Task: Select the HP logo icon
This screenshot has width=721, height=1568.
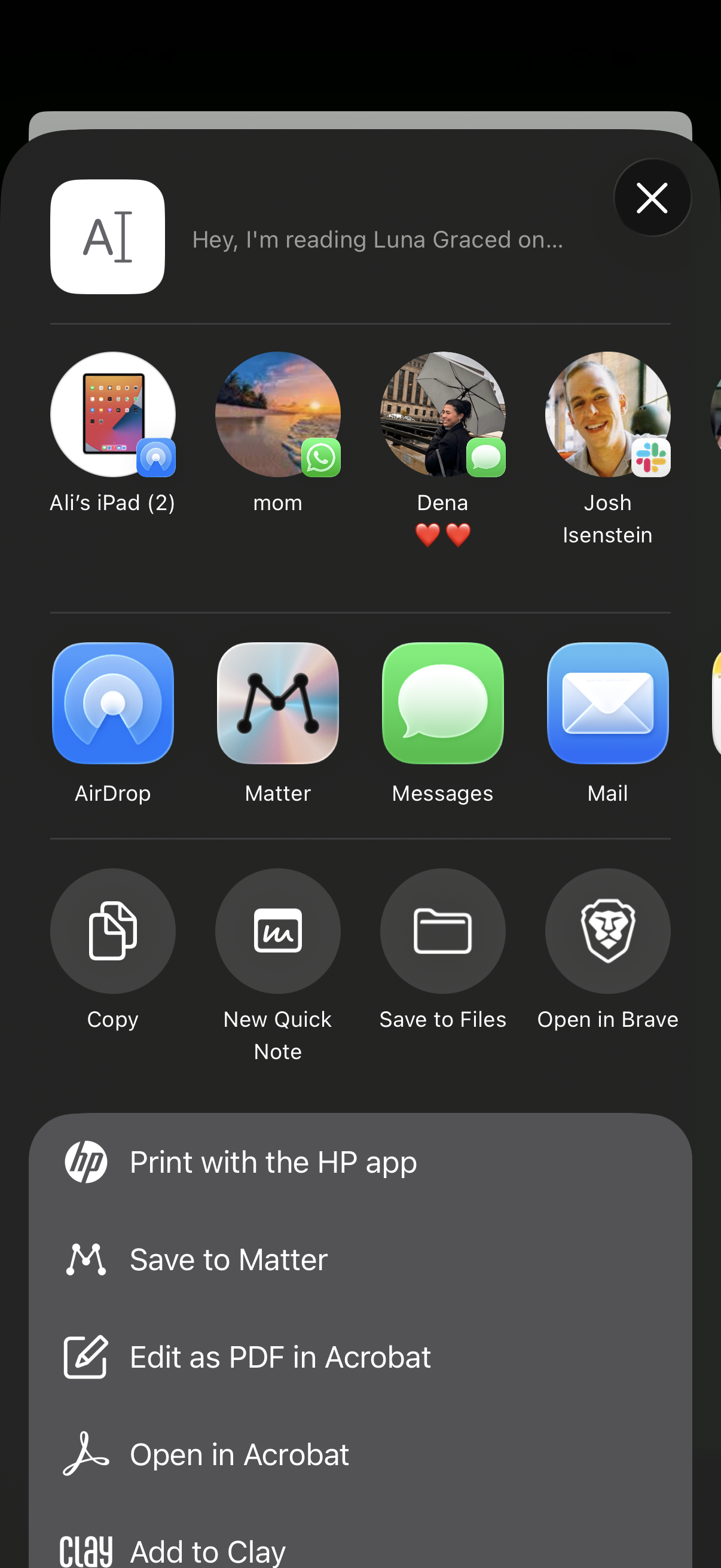Action: (85, 1161)
